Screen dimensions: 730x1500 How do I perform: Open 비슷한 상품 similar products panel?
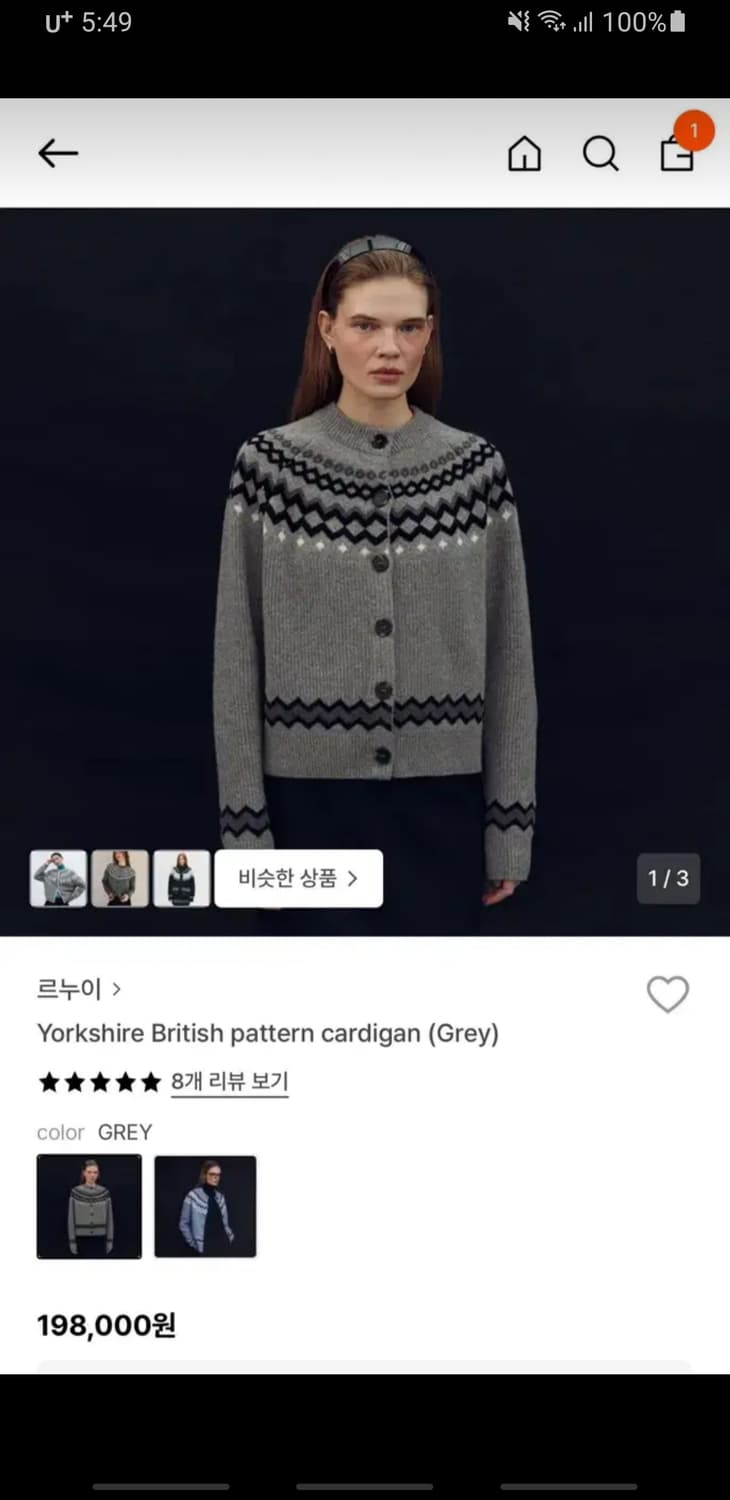(x=287, y=878)
